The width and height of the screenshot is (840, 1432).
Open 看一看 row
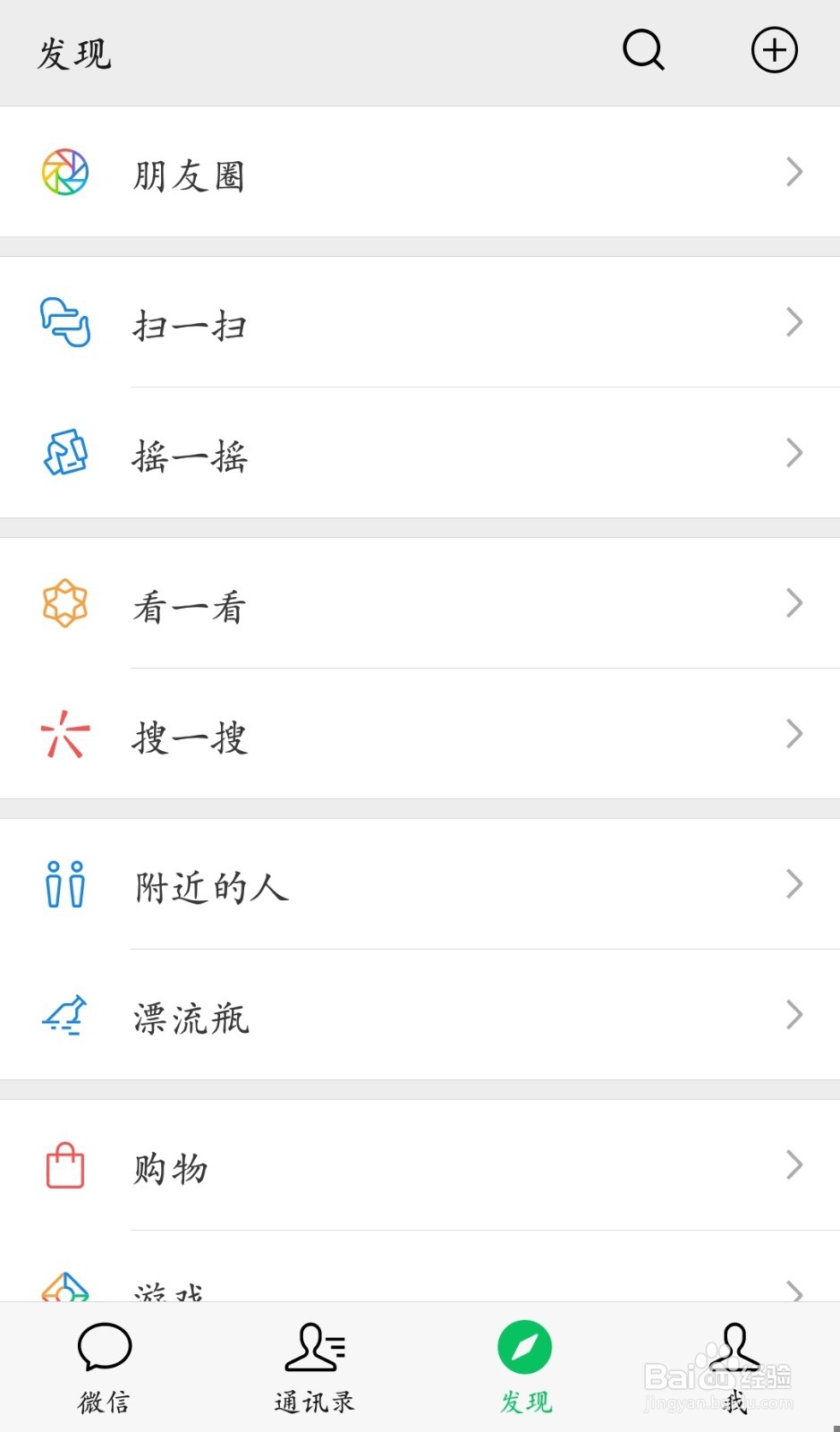pyautogui.click(x=420, y=603)
